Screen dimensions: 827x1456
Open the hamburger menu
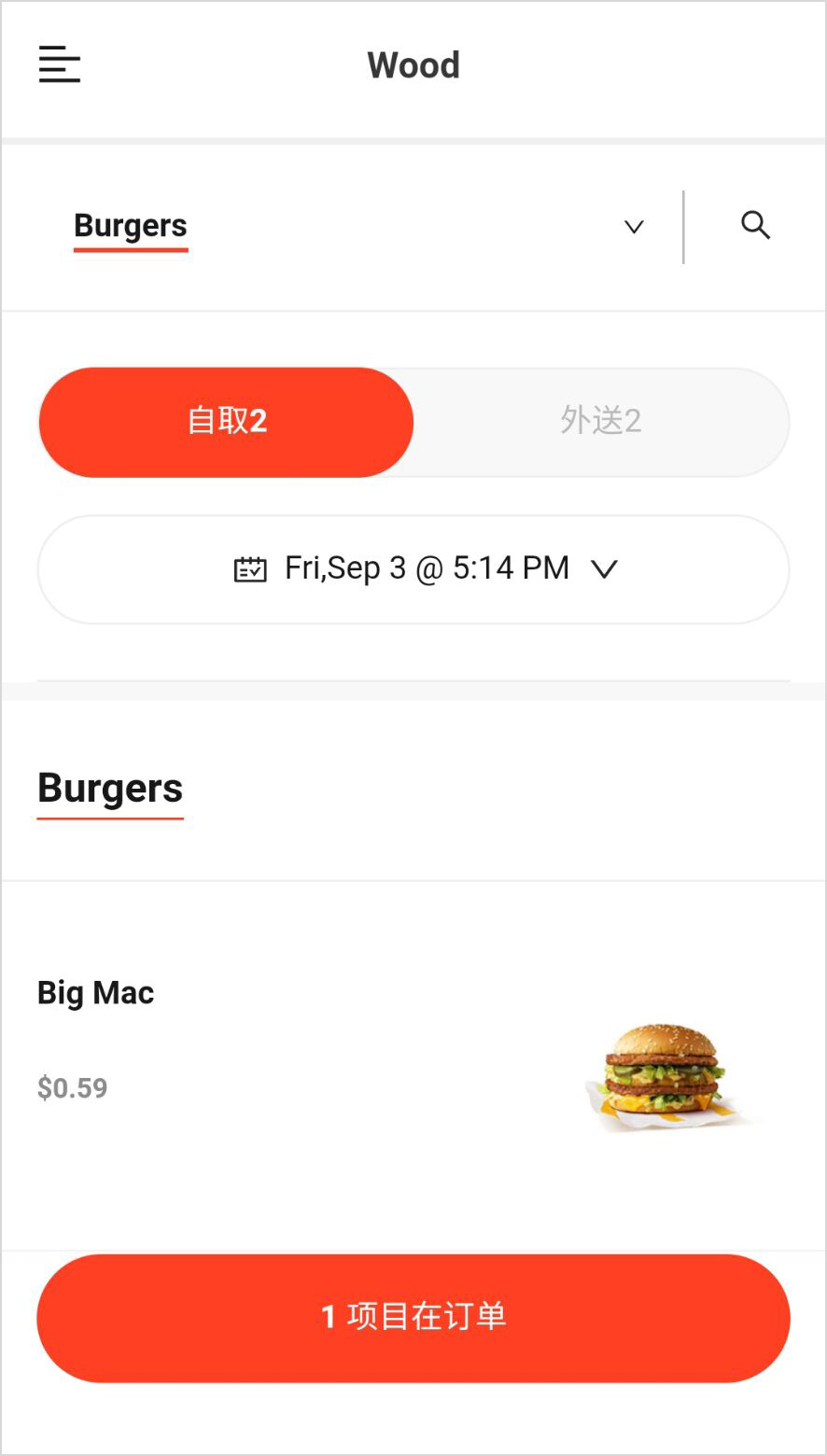click(x=60, y=64)
